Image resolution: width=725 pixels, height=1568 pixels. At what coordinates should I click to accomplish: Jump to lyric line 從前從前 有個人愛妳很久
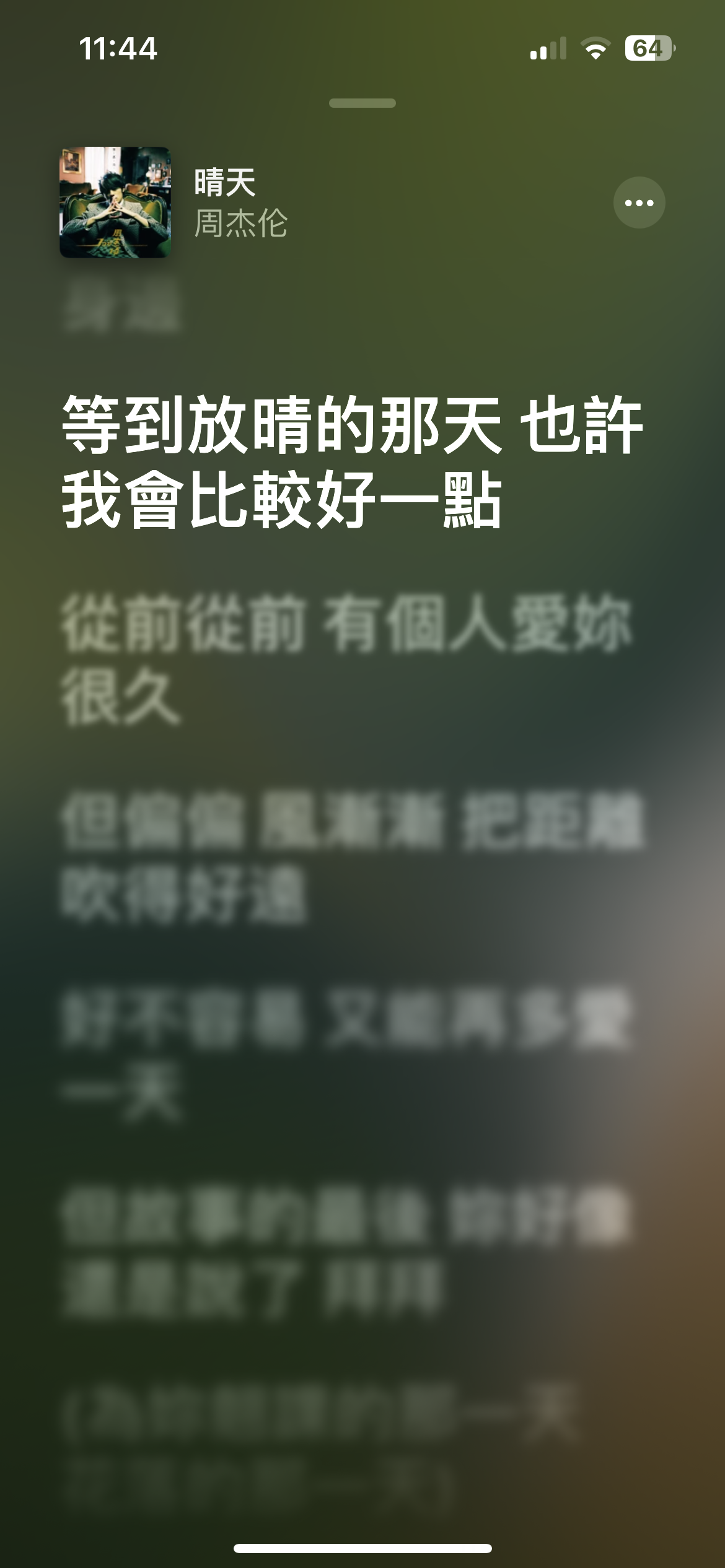pyautogui.click(x=347, y=659)
